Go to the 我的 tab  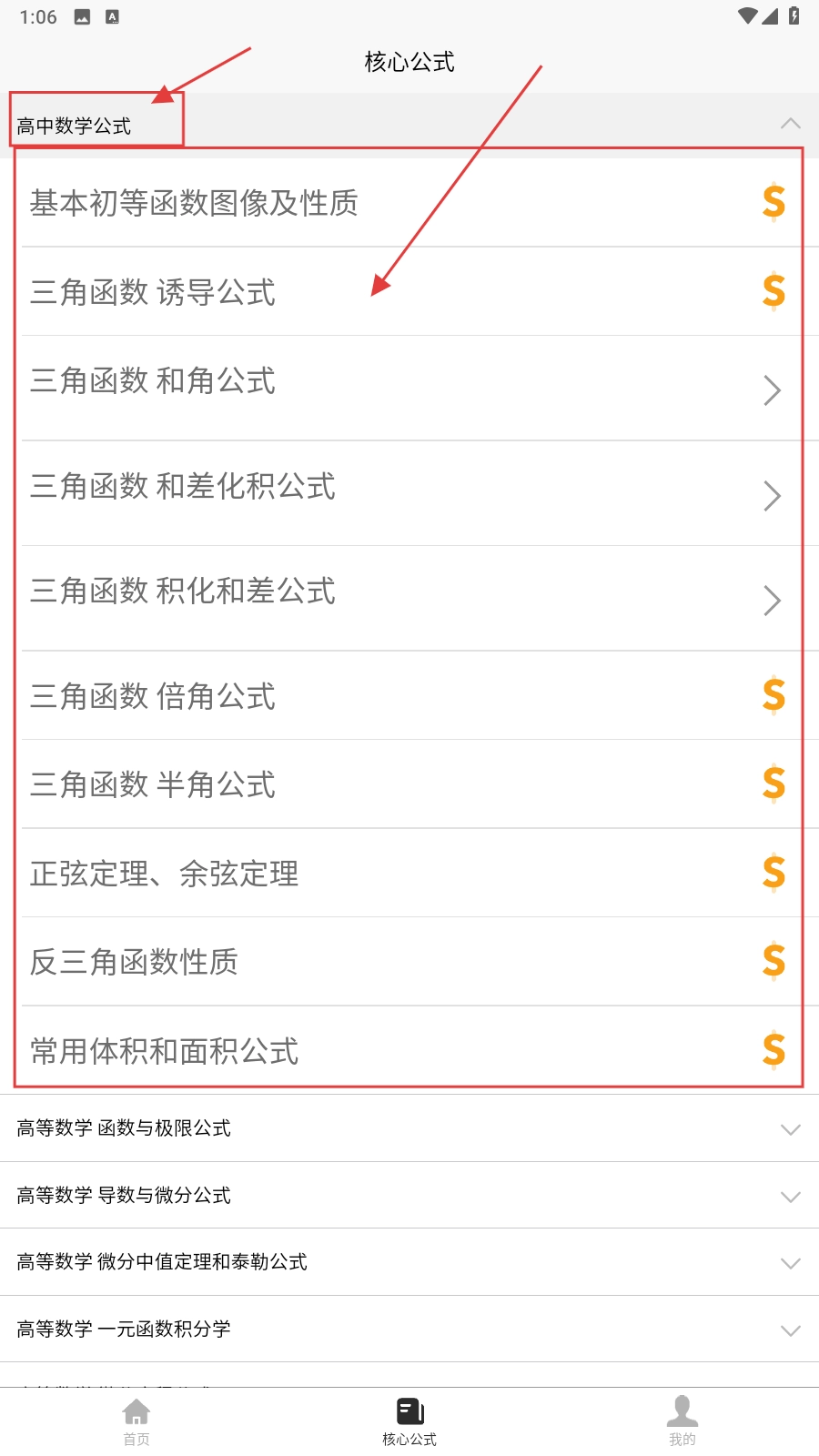click(682, 1421)
